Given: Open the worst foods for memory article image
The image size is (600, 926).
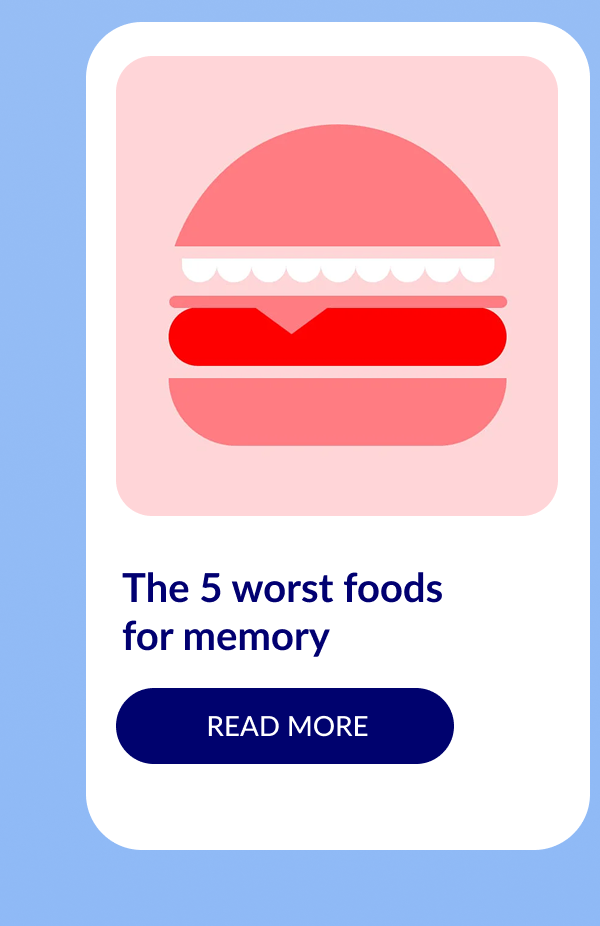Looking at the screenshot, I should [337, 286].
